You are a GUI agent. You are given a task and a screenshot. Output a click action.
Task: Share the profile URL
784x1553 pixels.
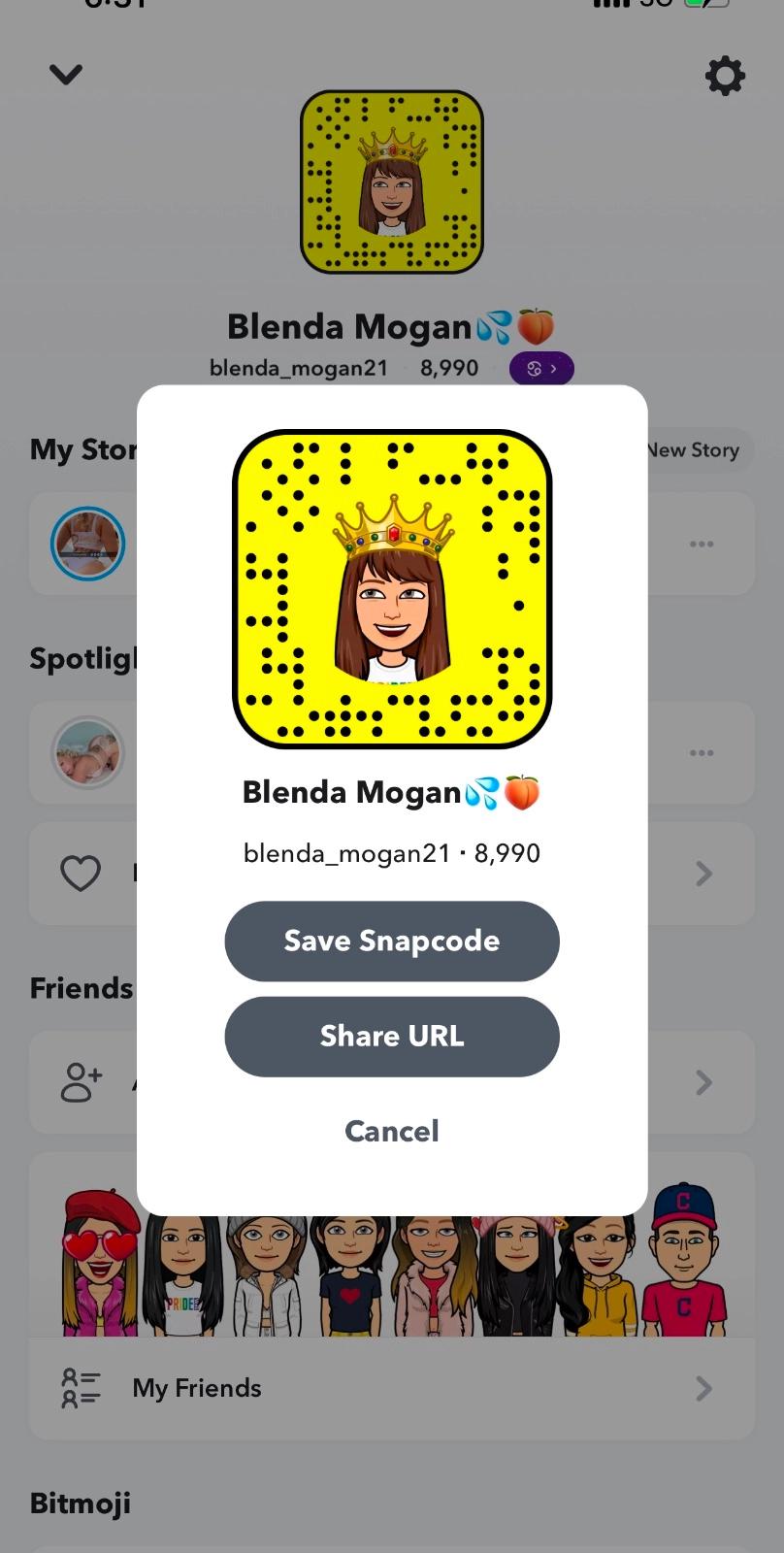(392, 1036)
